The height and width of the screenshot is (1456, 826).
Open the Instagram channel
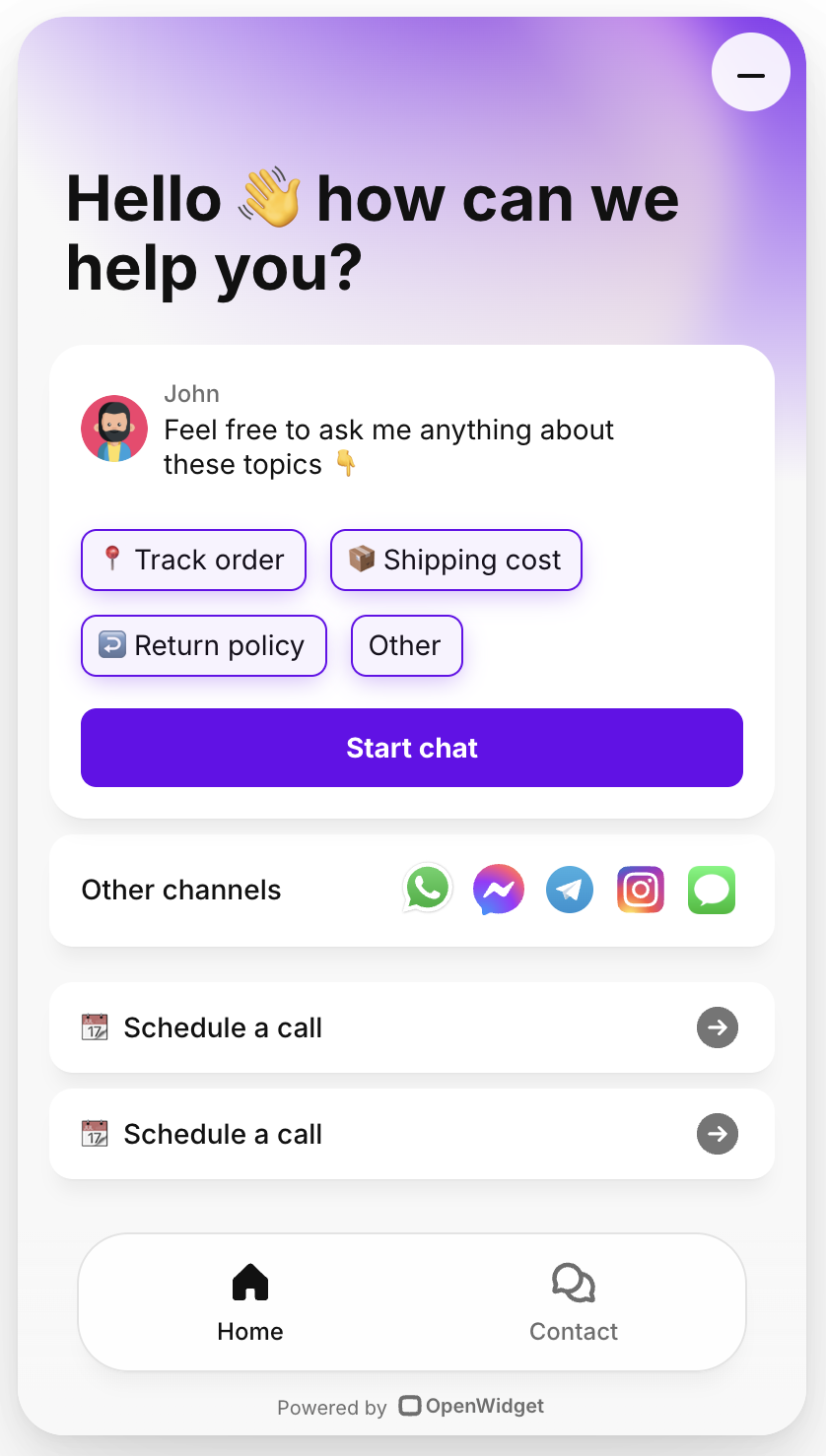tap(641, 890)
